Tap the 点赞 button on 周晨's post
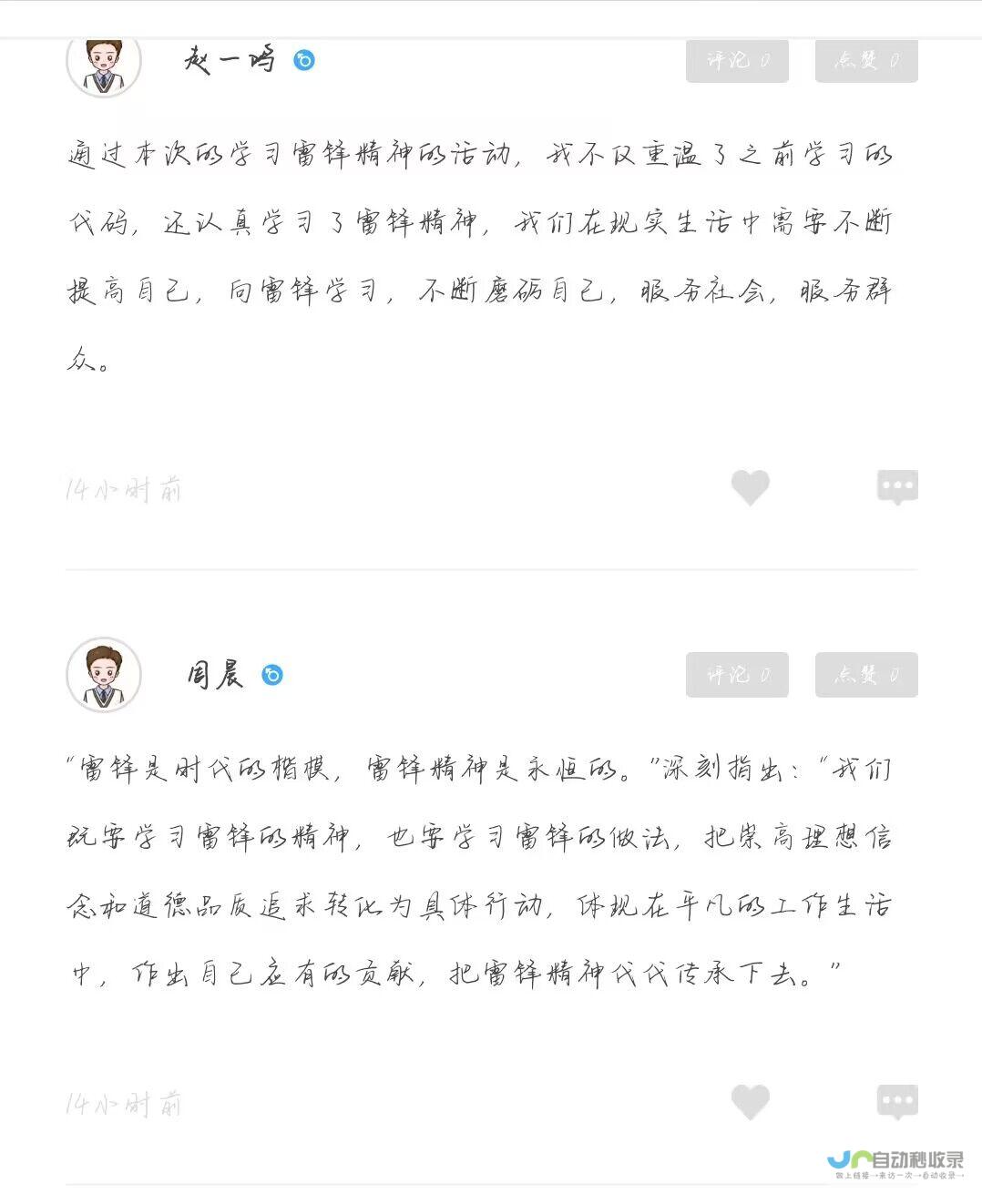The image size is (982, 1204). (x=865, y=675)
